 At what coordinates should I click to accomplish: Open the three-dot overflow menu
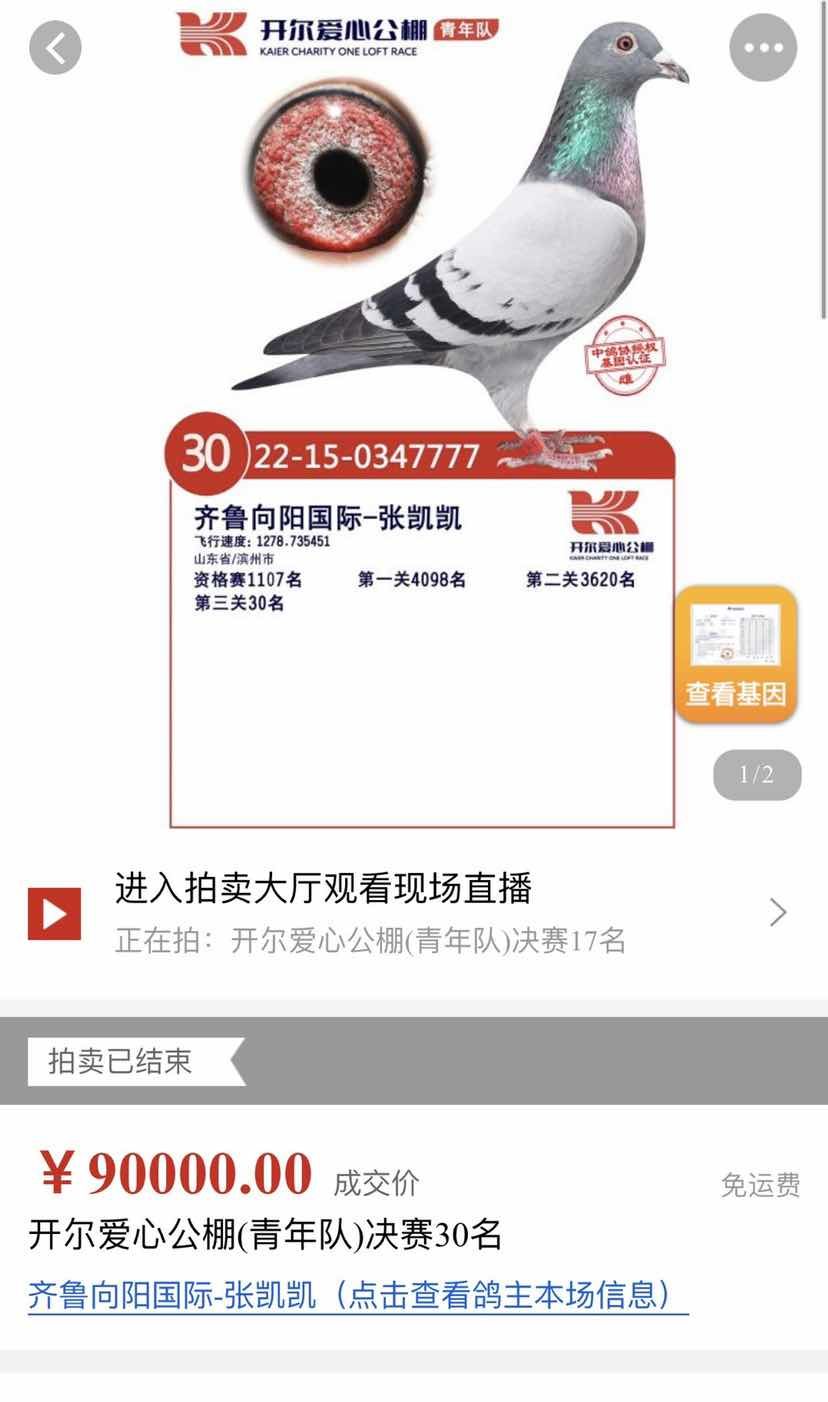click(x=763, y=47)
